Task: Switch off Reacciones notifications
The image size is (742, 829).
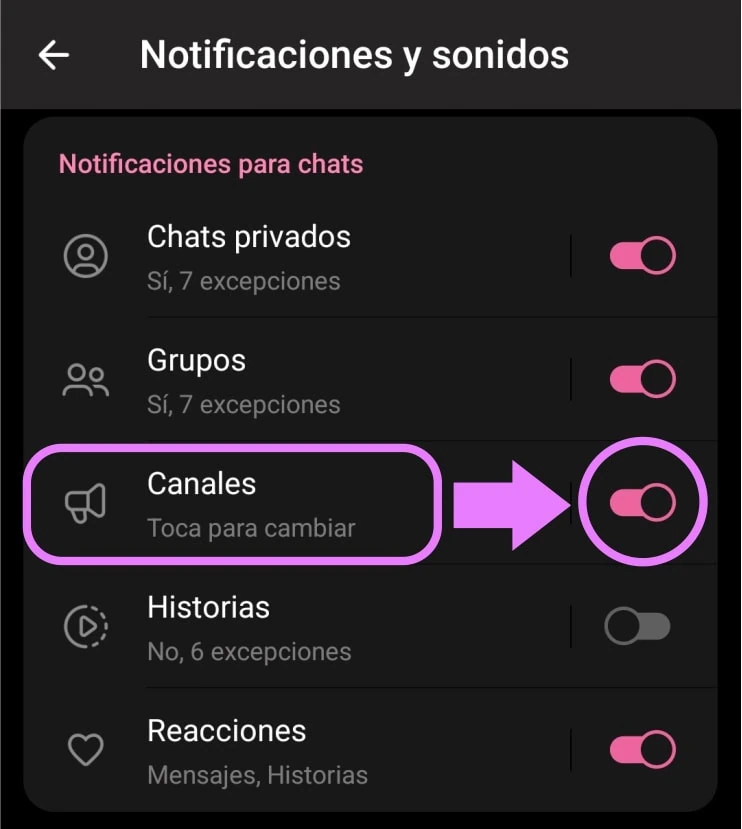Action: 643,749
